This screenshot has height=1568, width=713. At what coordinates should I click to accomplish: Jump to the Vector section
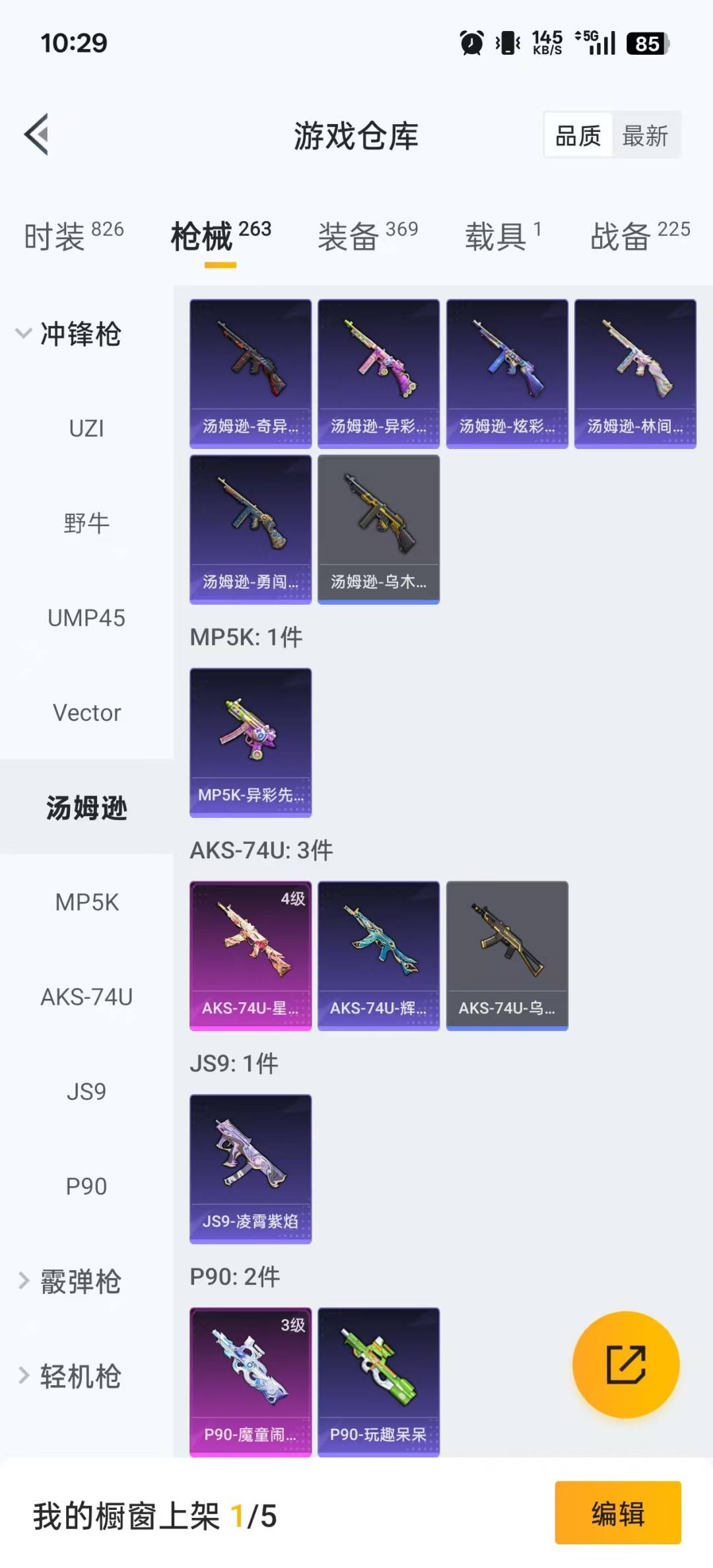[86, 712]
